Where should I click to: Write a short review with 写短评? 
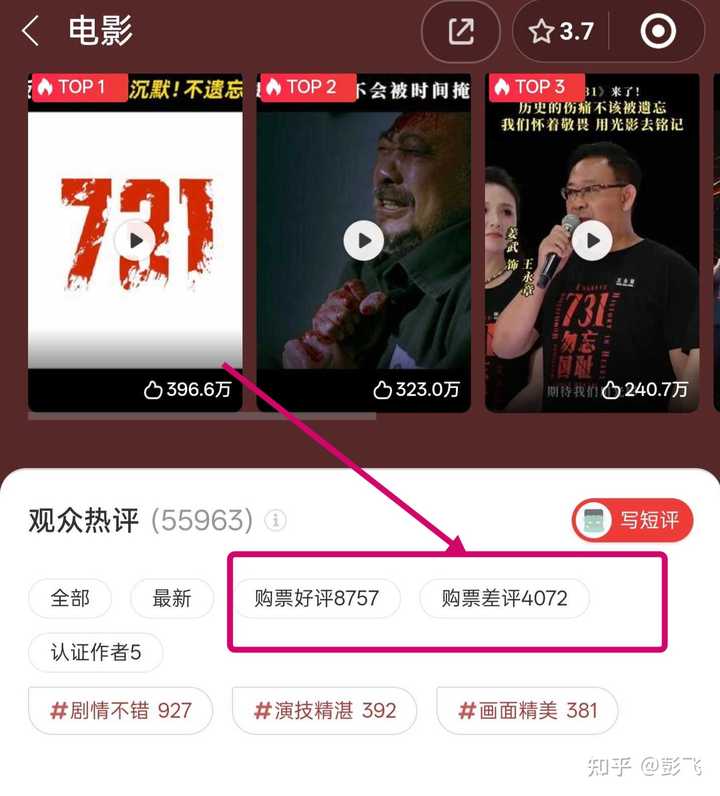632,520
